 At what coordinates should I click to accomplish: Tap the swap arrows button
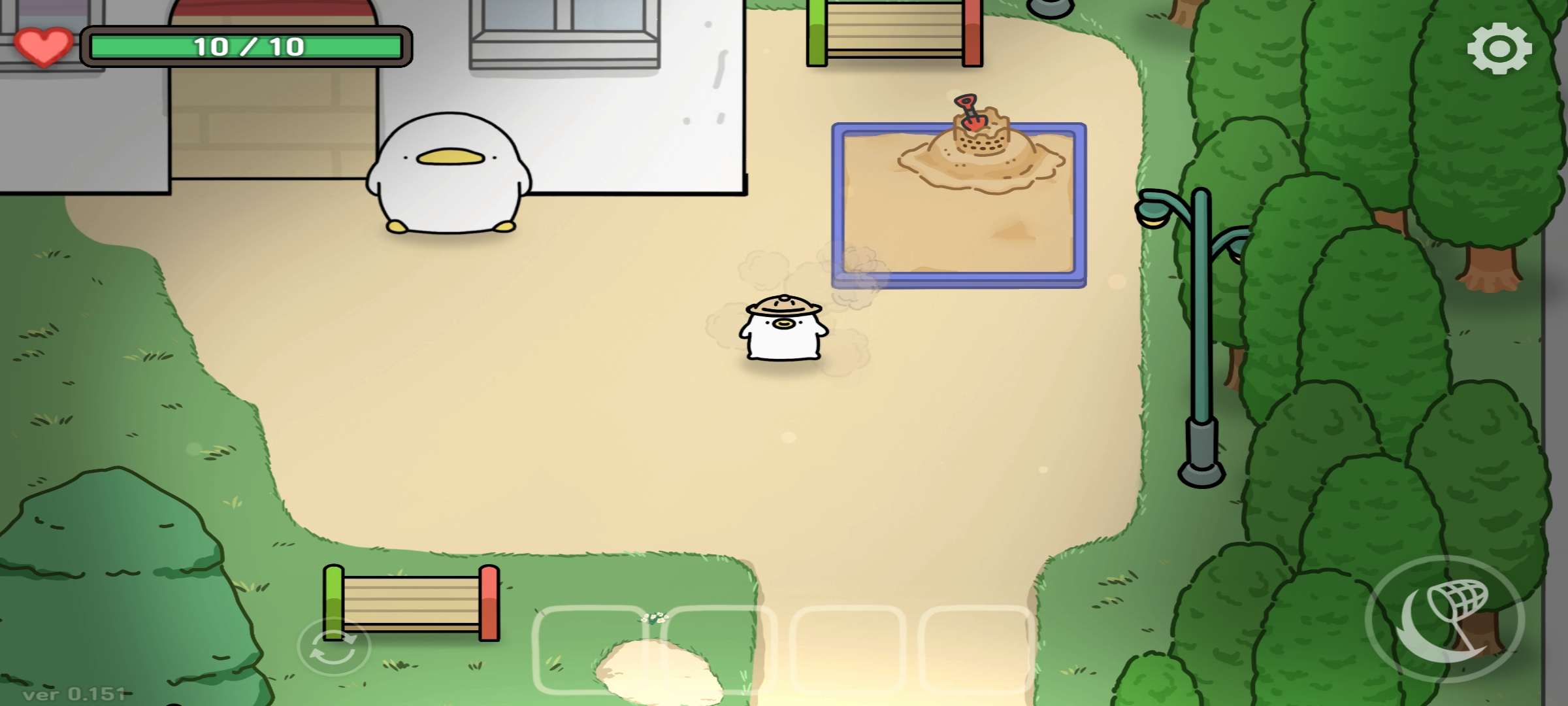pos(334,647)
